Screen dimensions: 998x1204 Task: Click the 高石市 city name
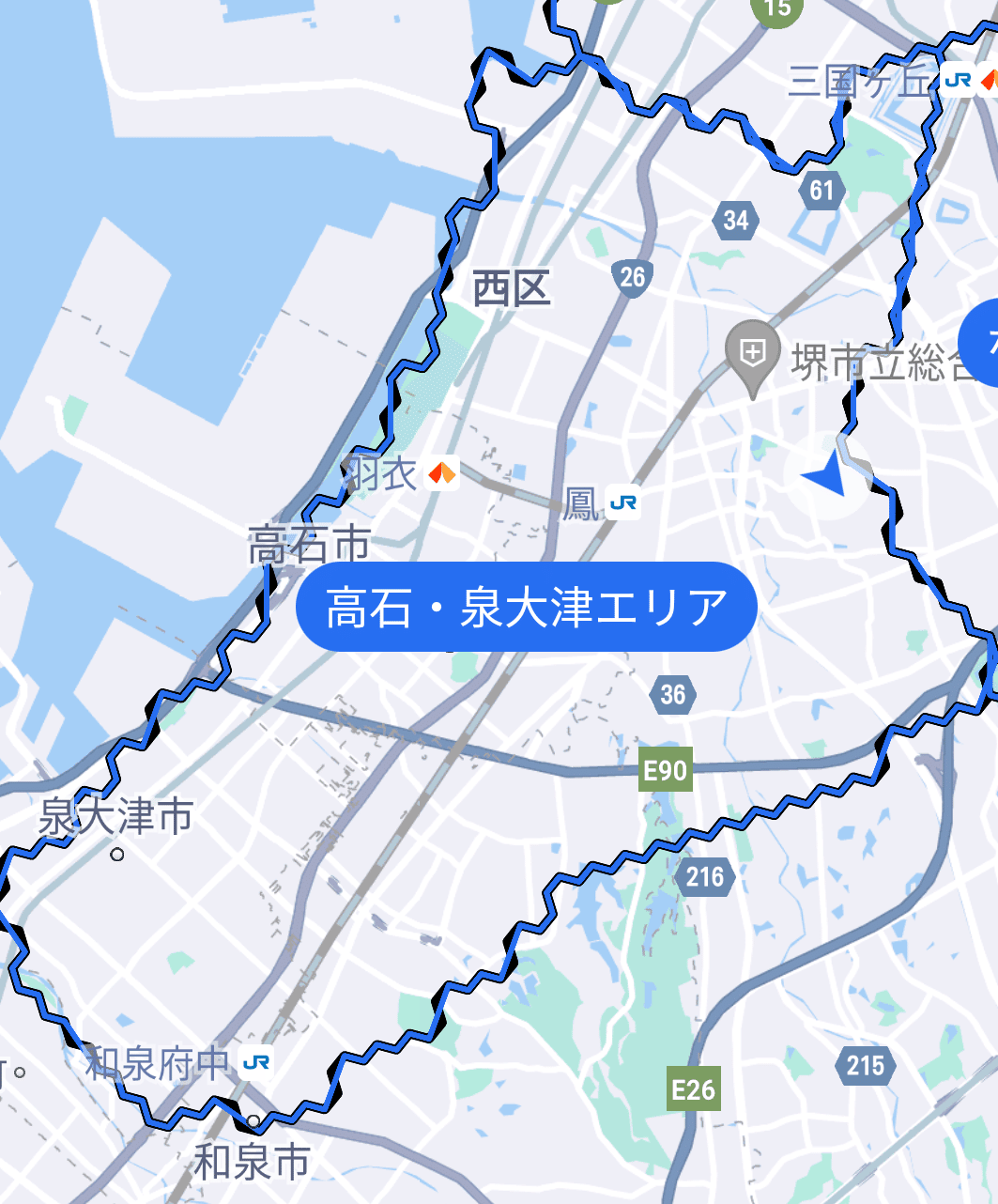(307, 541)
